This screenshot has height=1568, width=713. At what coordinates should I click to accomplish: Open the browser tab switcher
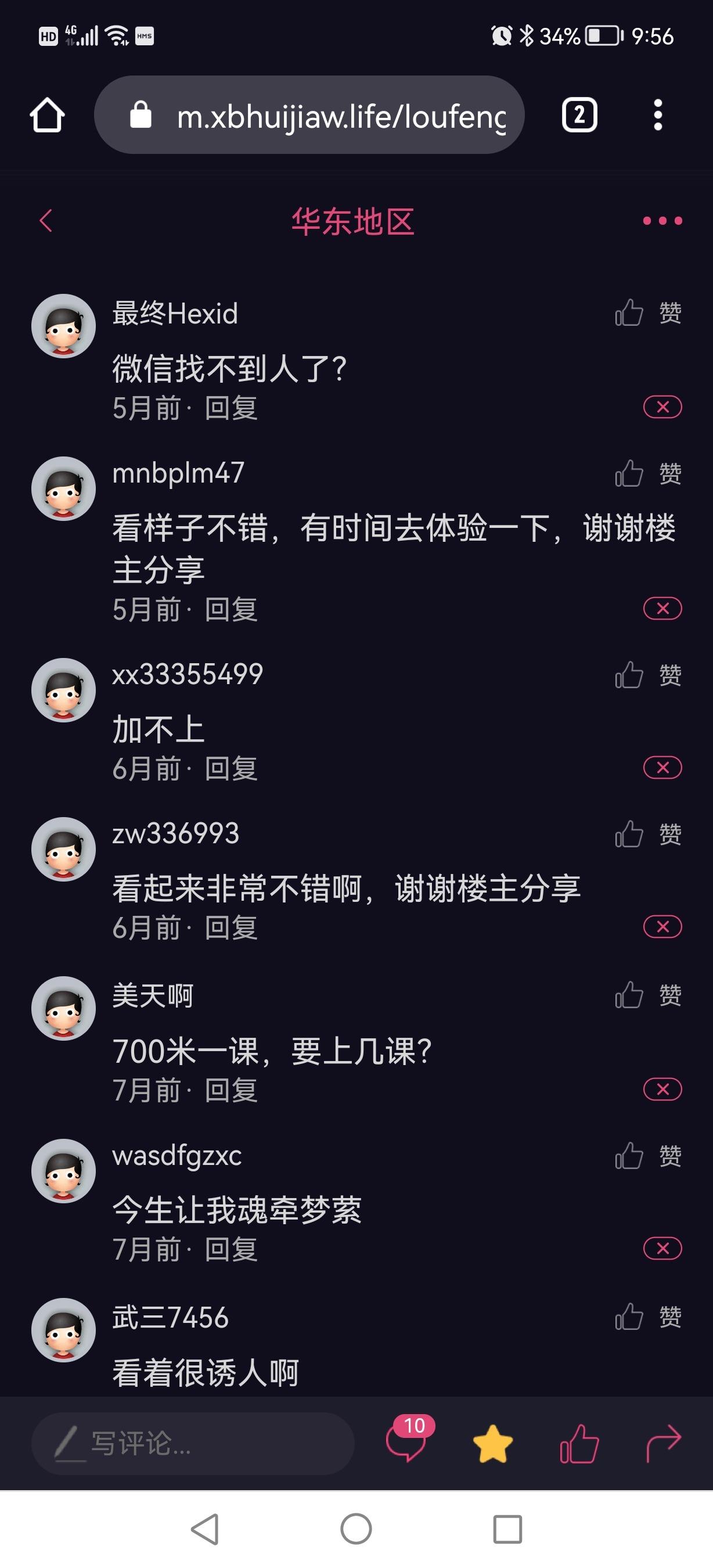click(x=578, y=115)
